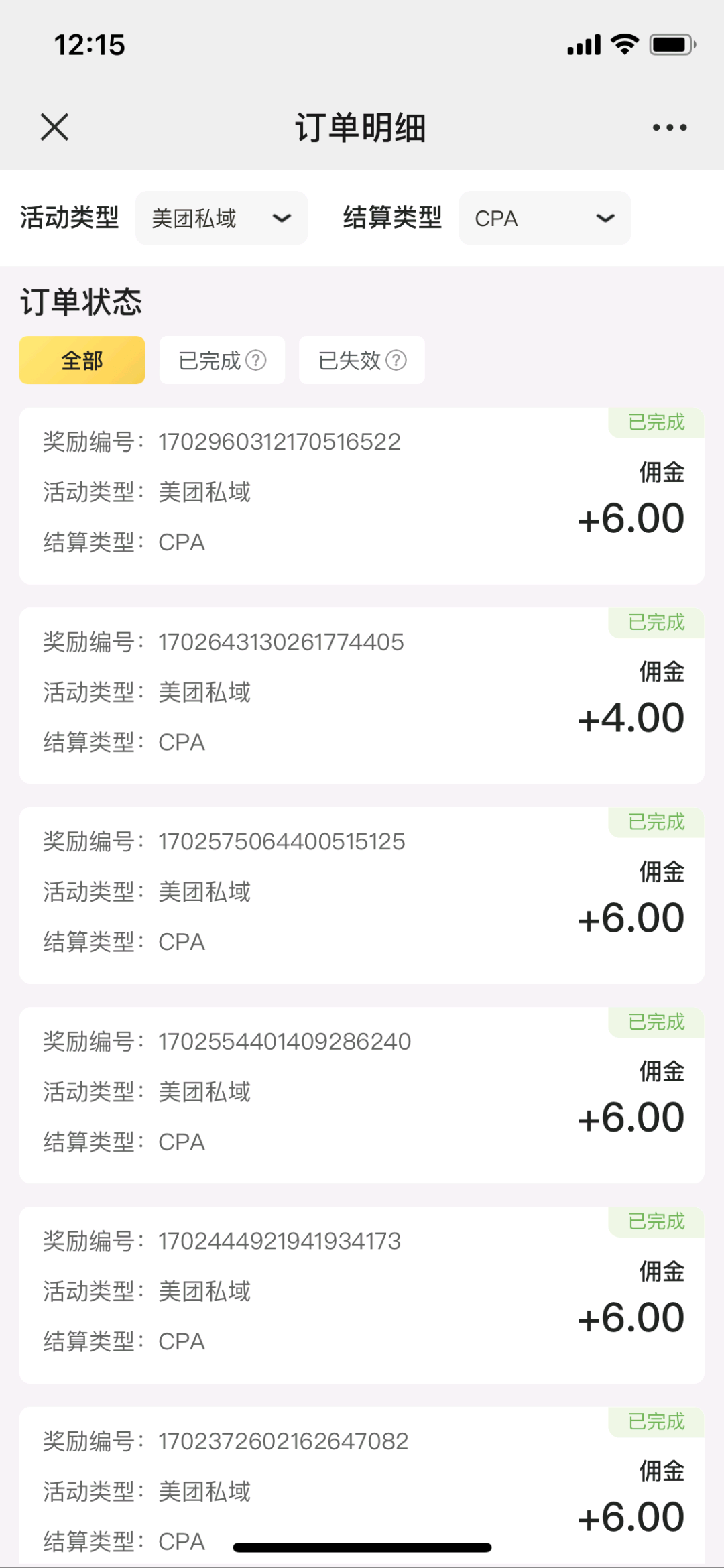This screenshot has width=724, height=1568.
Task: Open order card 1702960312170516522
Action: point(361,496)
